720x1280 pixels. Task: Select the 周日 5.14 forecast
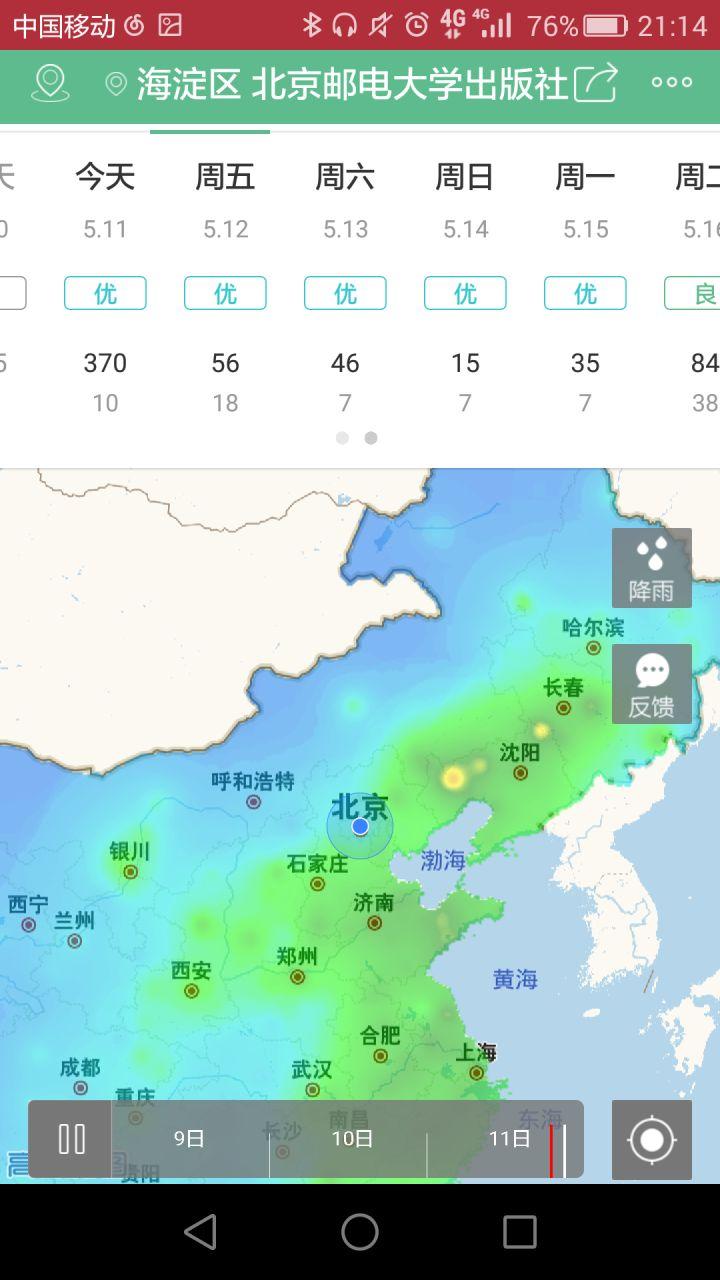(x=465, y=290)
